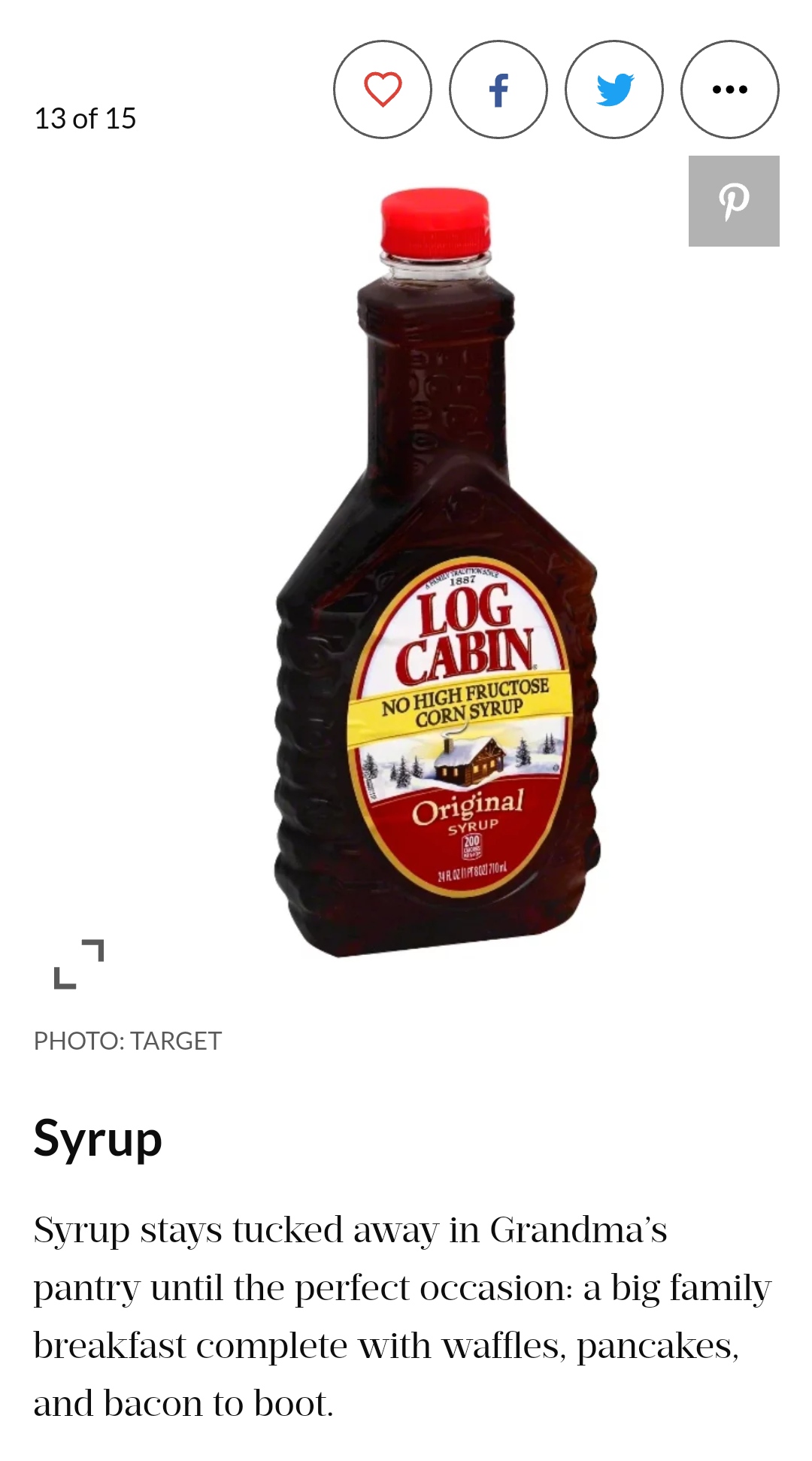Pin the syrup image to Pinterest
This screenshot has height=1461, width=812.
click(734, 201)
